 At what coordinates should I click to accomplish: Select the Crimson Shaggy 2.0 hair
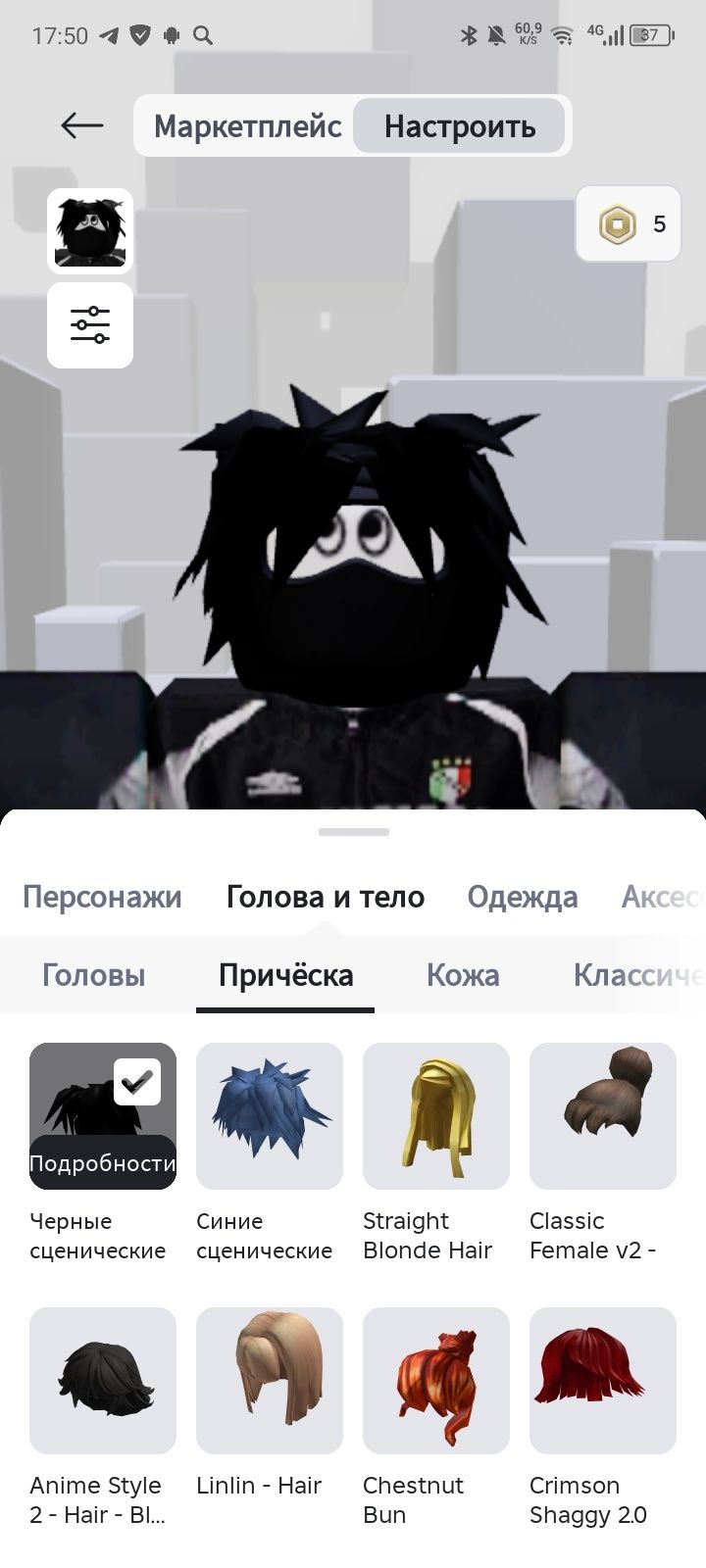(603, 1381)
